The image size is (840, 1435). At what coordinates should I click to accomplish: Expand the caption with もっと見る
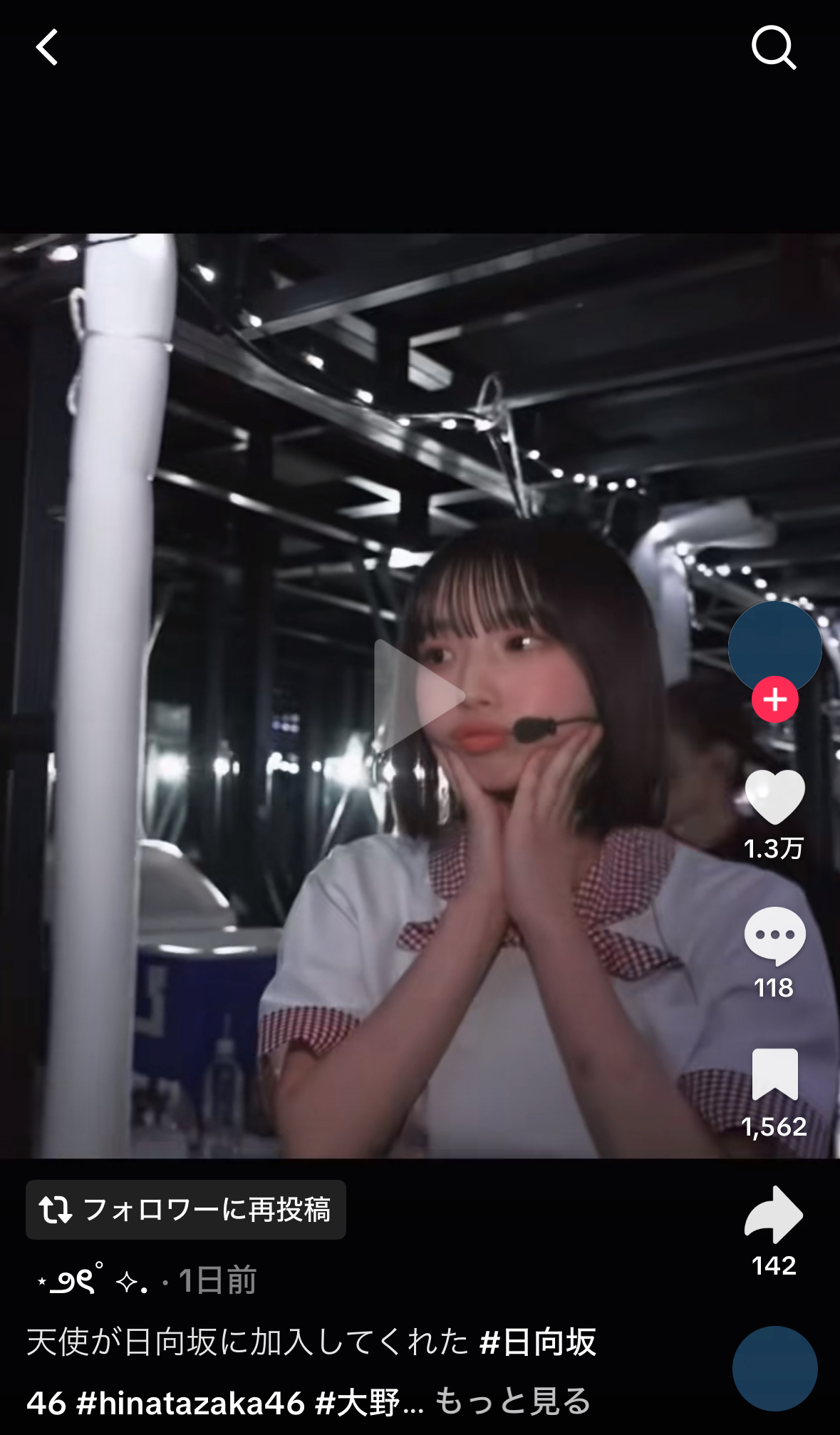tap(512, 1401)
